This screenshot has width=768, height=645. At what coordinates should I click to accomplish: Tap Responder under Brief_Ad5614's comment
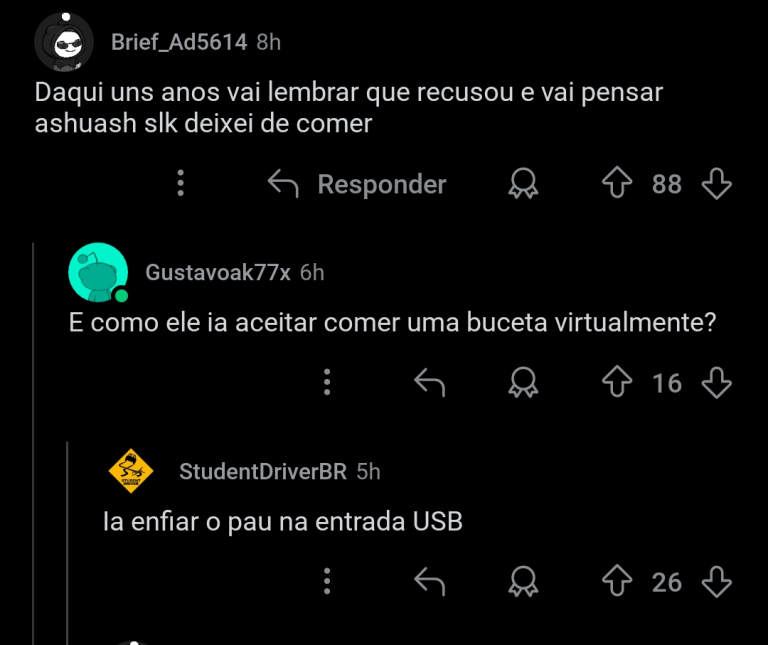tap(358, 184)
